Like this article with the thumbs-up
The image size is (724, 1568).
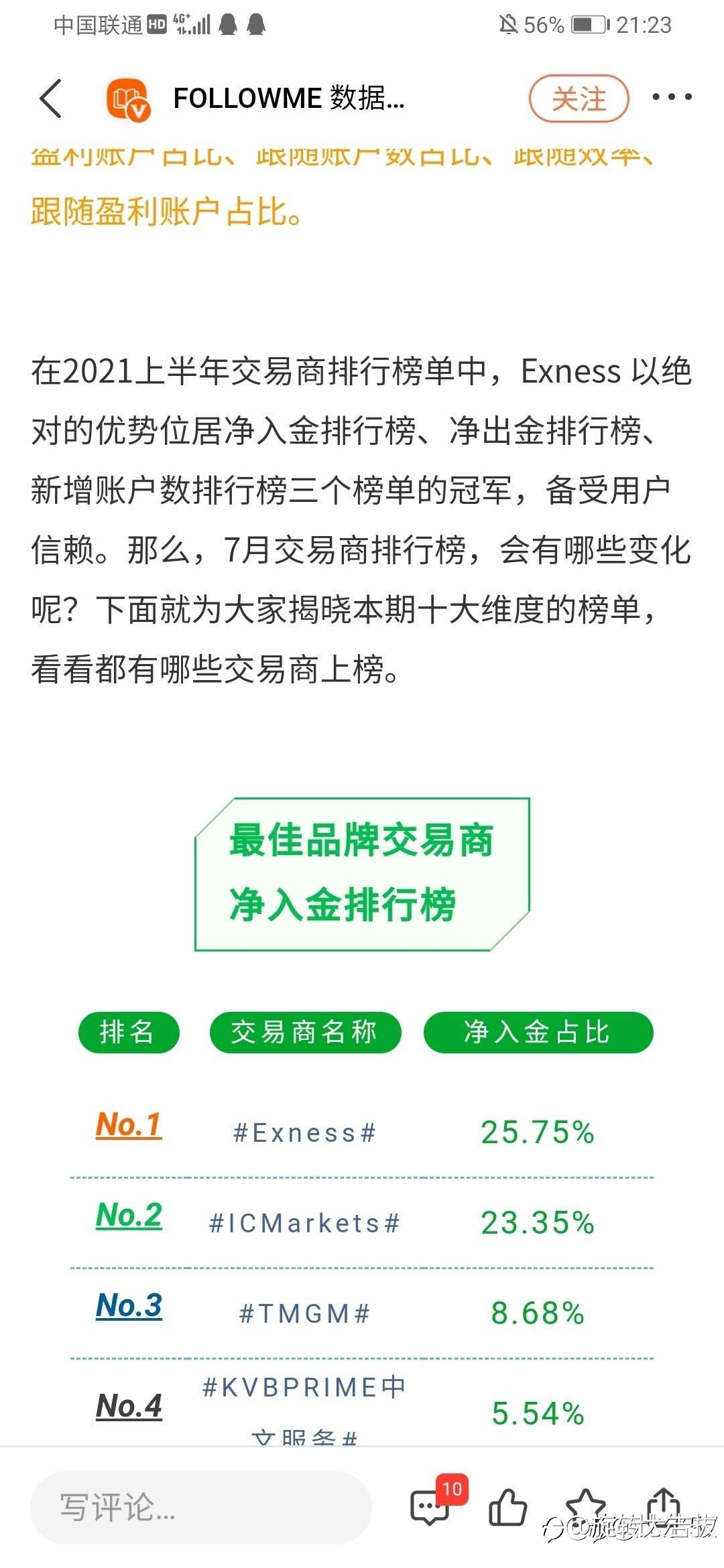pos(507,1508)
